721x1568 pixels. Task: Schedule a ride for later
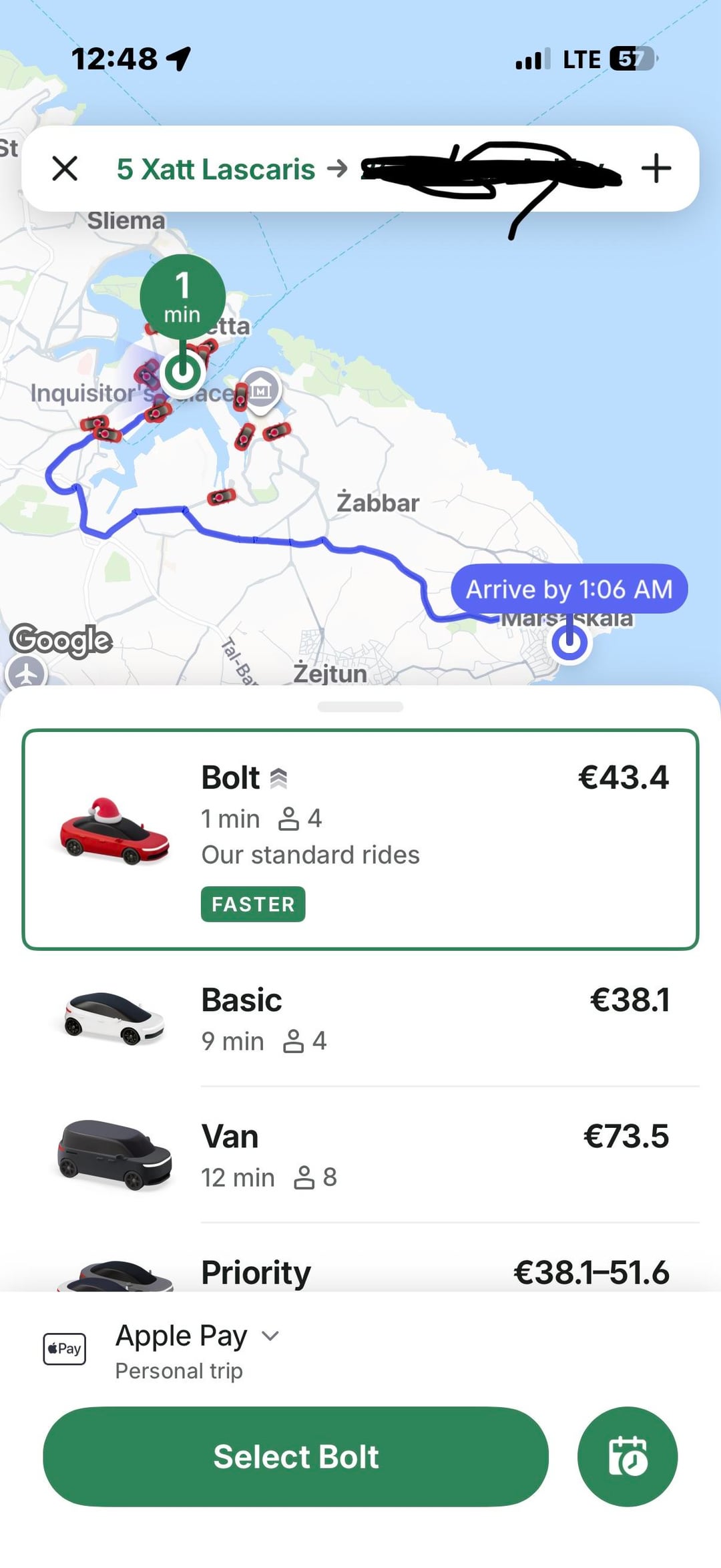627,1456
